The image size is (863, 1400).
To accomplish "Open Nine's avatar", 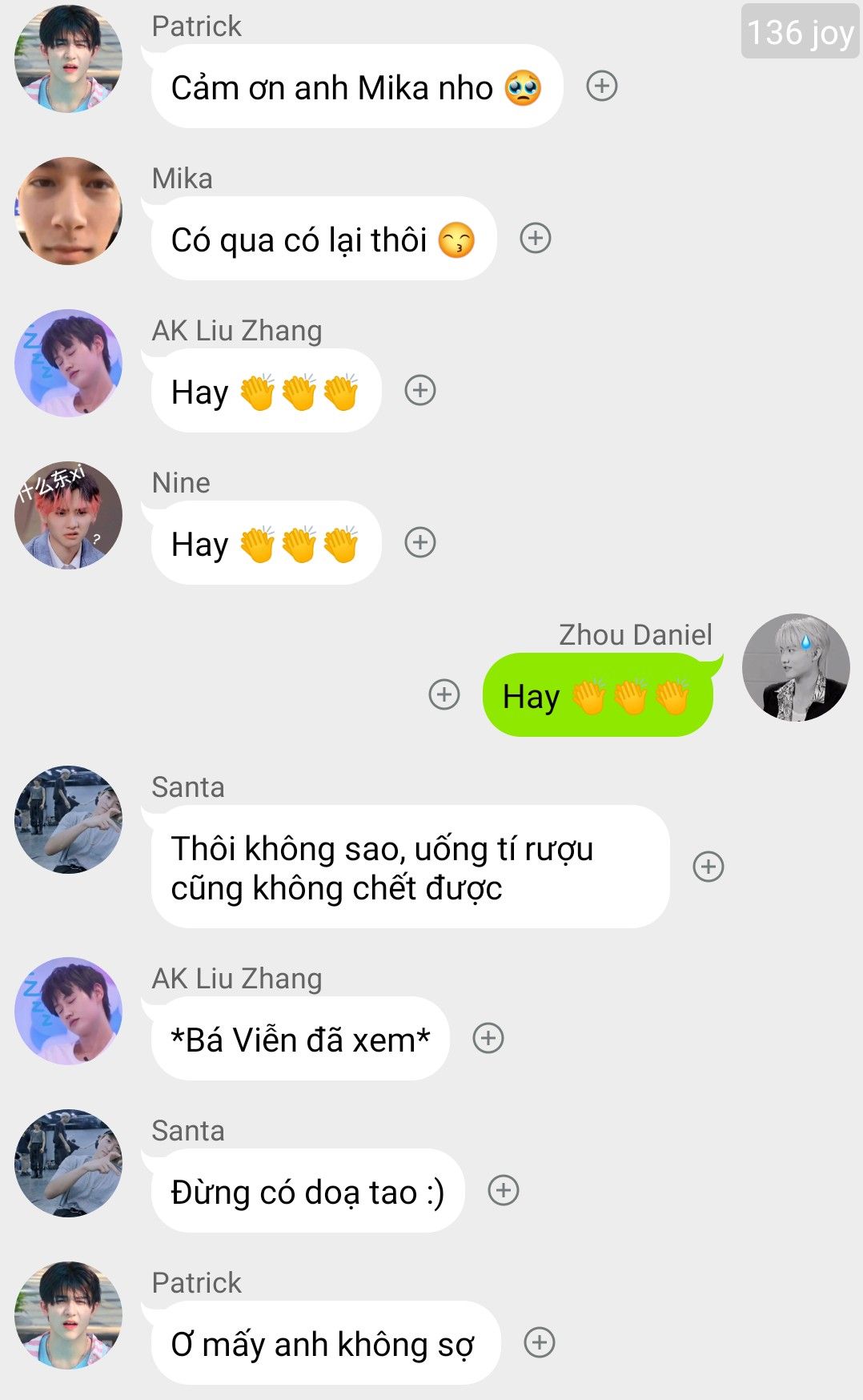I will point(69,515).
